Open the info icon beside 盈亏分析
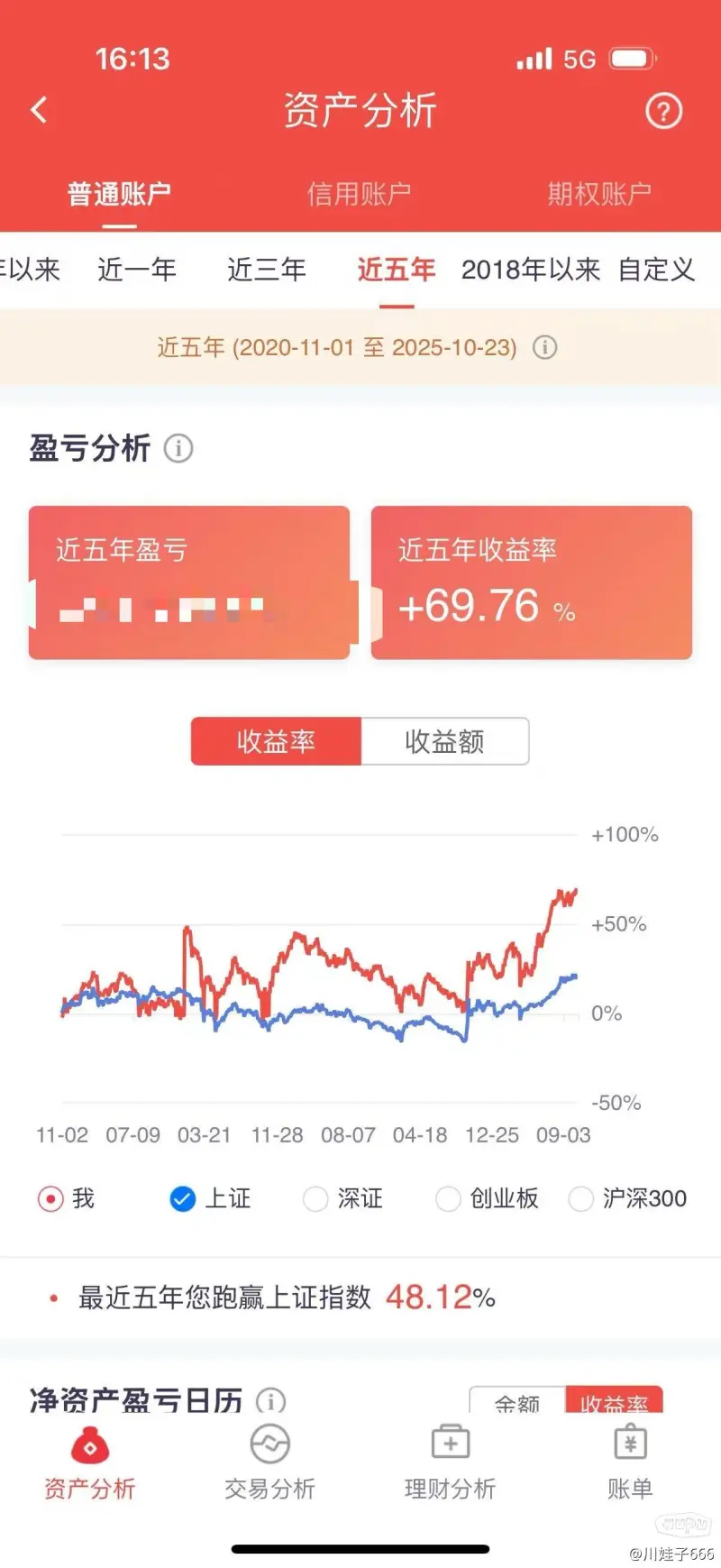The height and width of the screenshot is (1568, 721). coord(178,448)
